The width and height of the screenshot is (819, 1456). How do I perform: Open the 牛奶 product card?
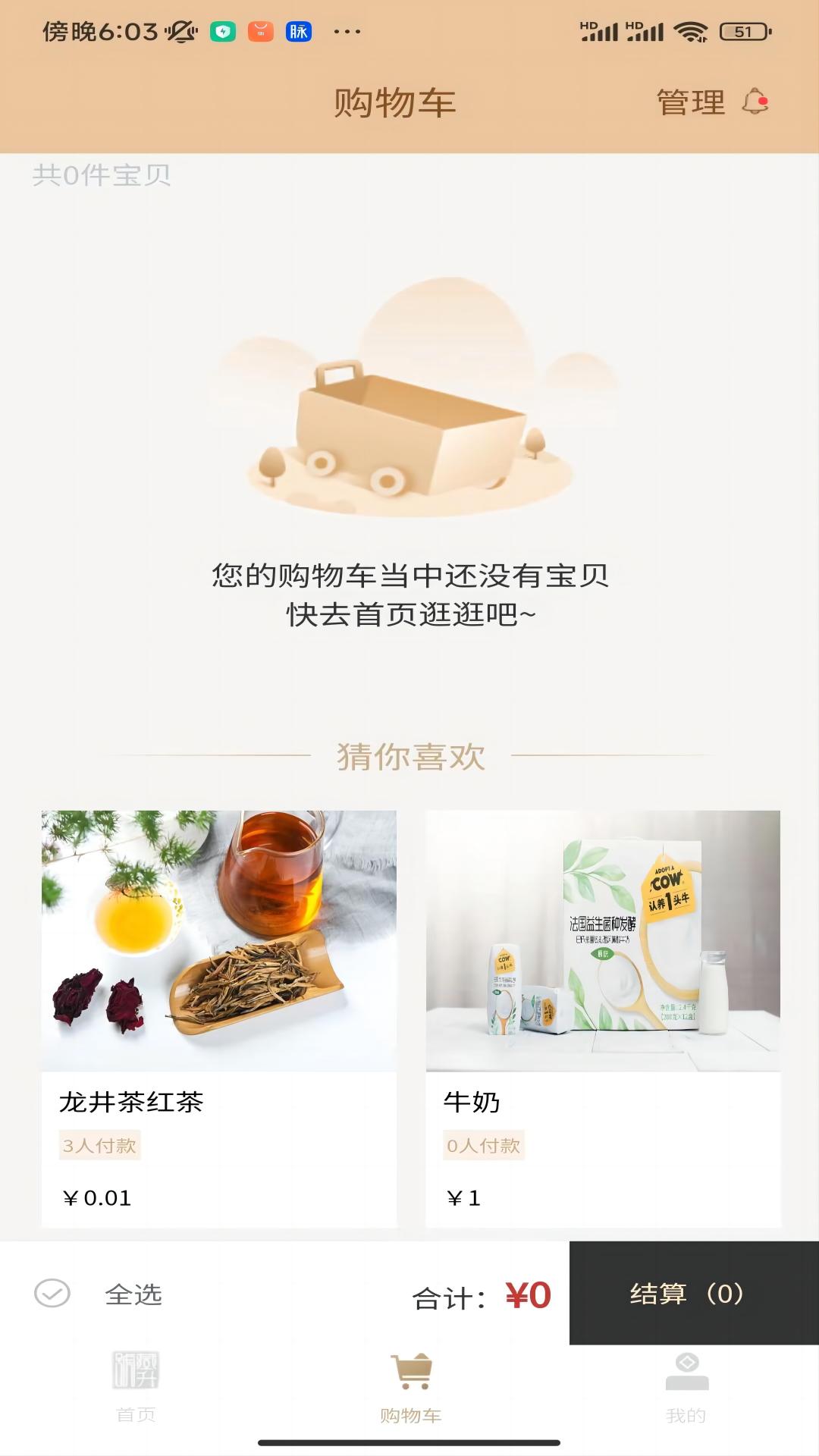[x=603, y=1016]
